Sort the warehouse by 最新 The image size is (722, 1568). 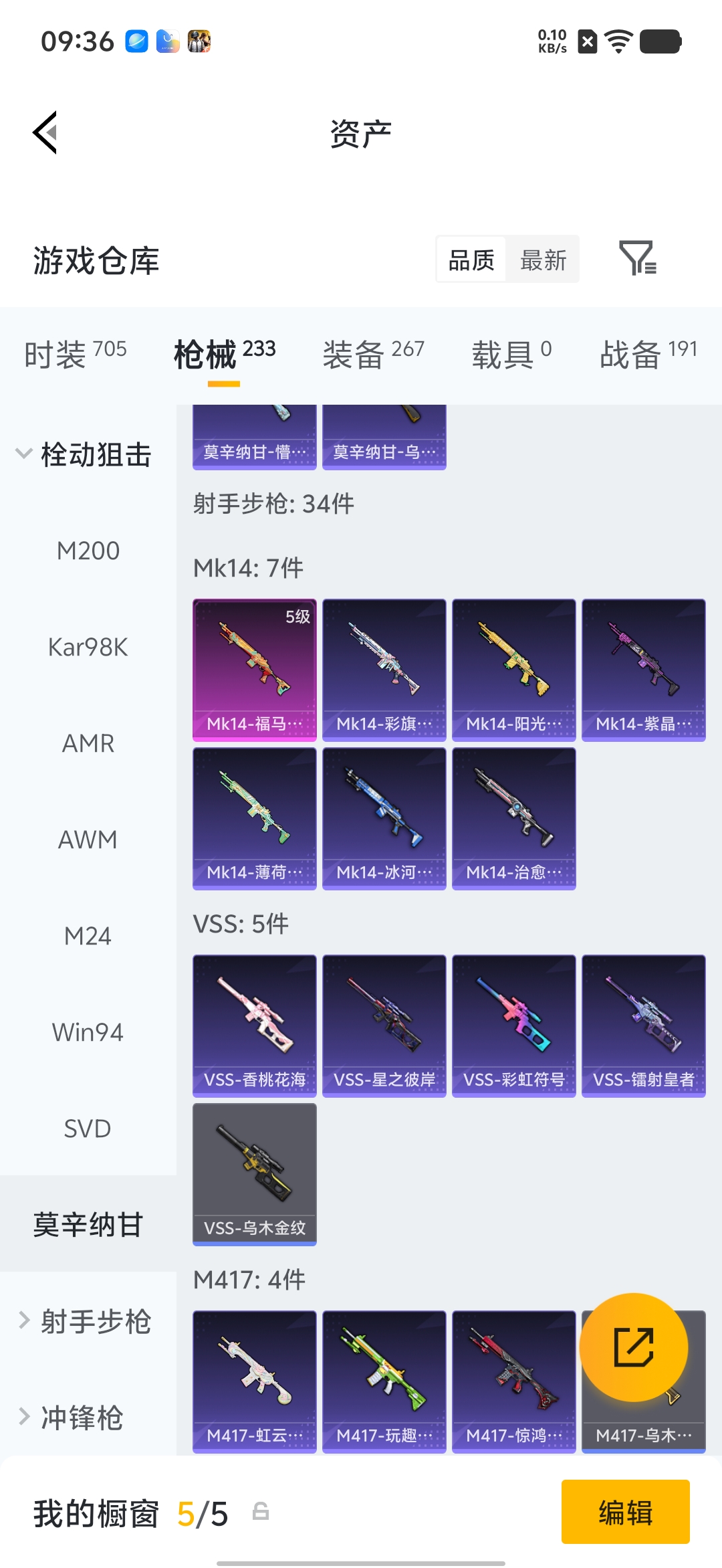[x=543, y=260]
